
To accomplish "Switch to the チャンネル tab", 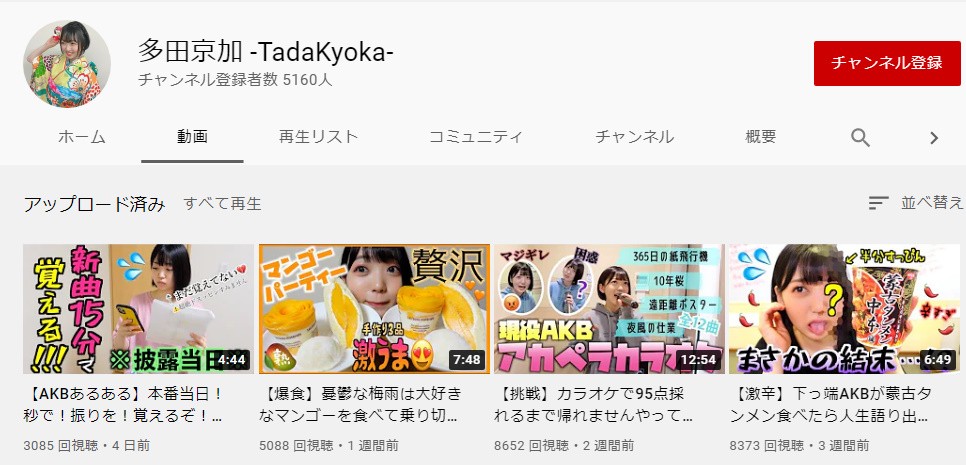I will click(x=634, y=137).
